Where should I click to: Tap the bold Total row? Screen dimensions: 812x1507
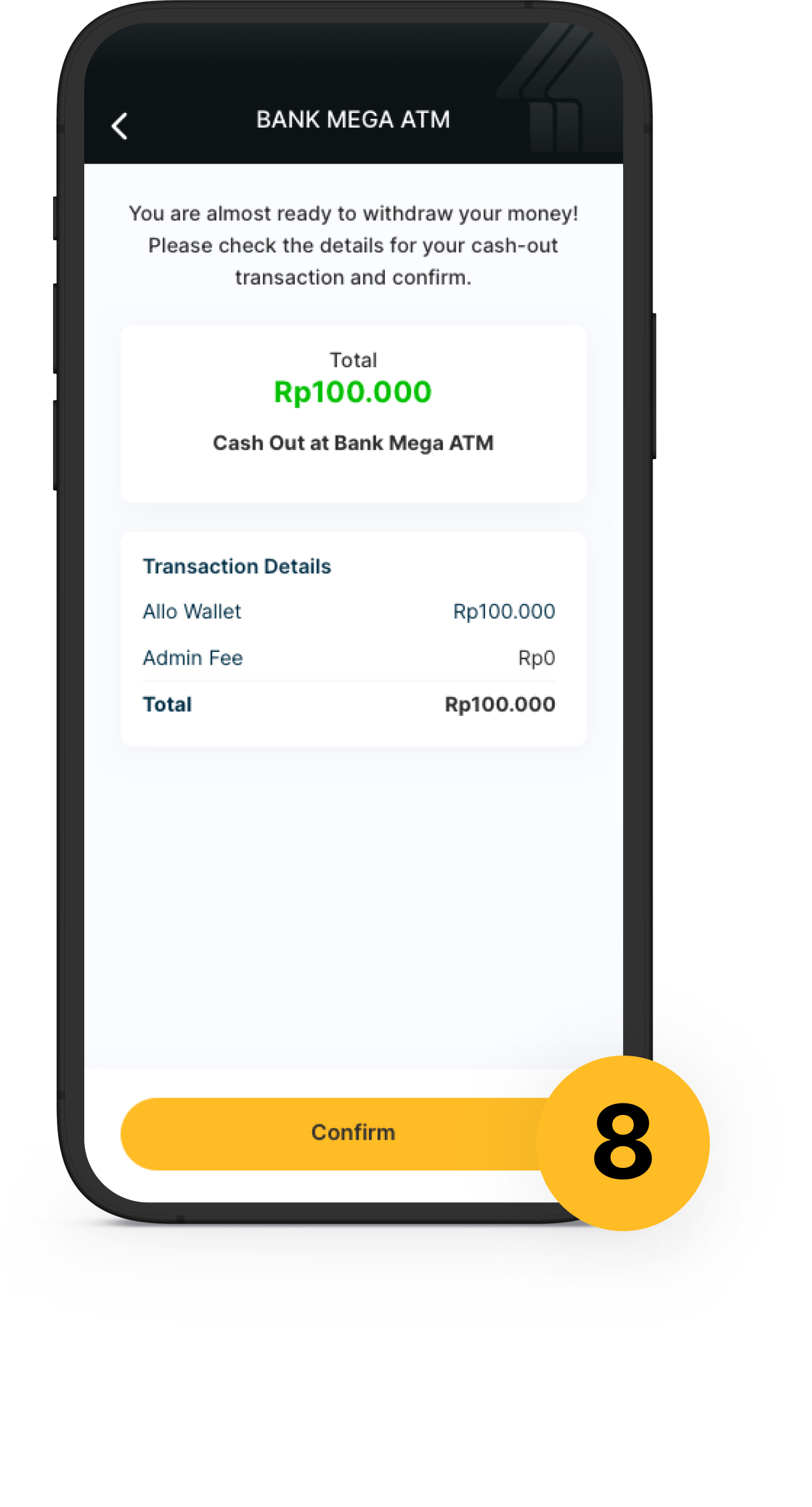click(x=167, y=704)
